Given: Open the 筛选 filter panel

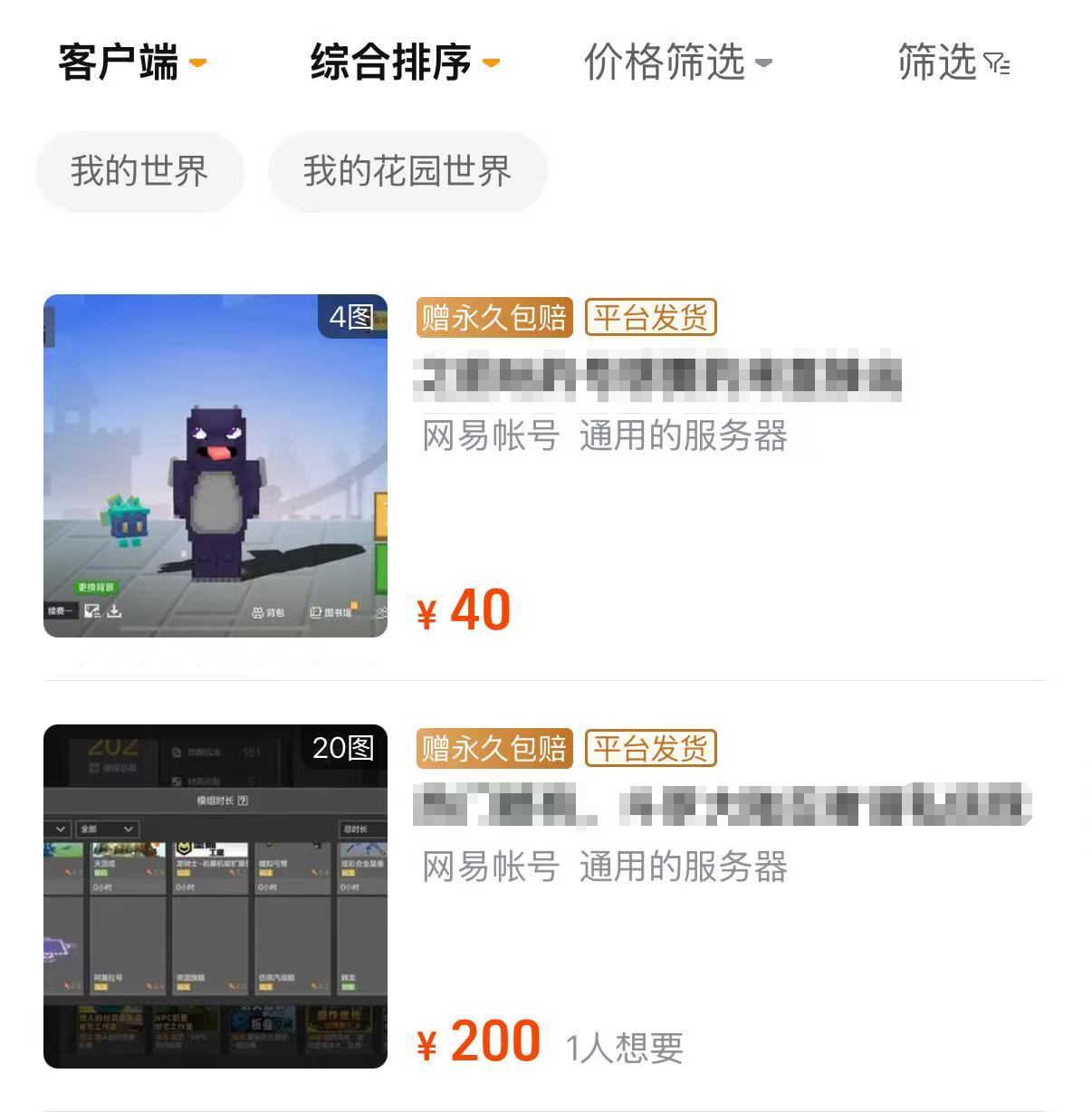Looking at the screenshot, I should (x=953, y=62).
